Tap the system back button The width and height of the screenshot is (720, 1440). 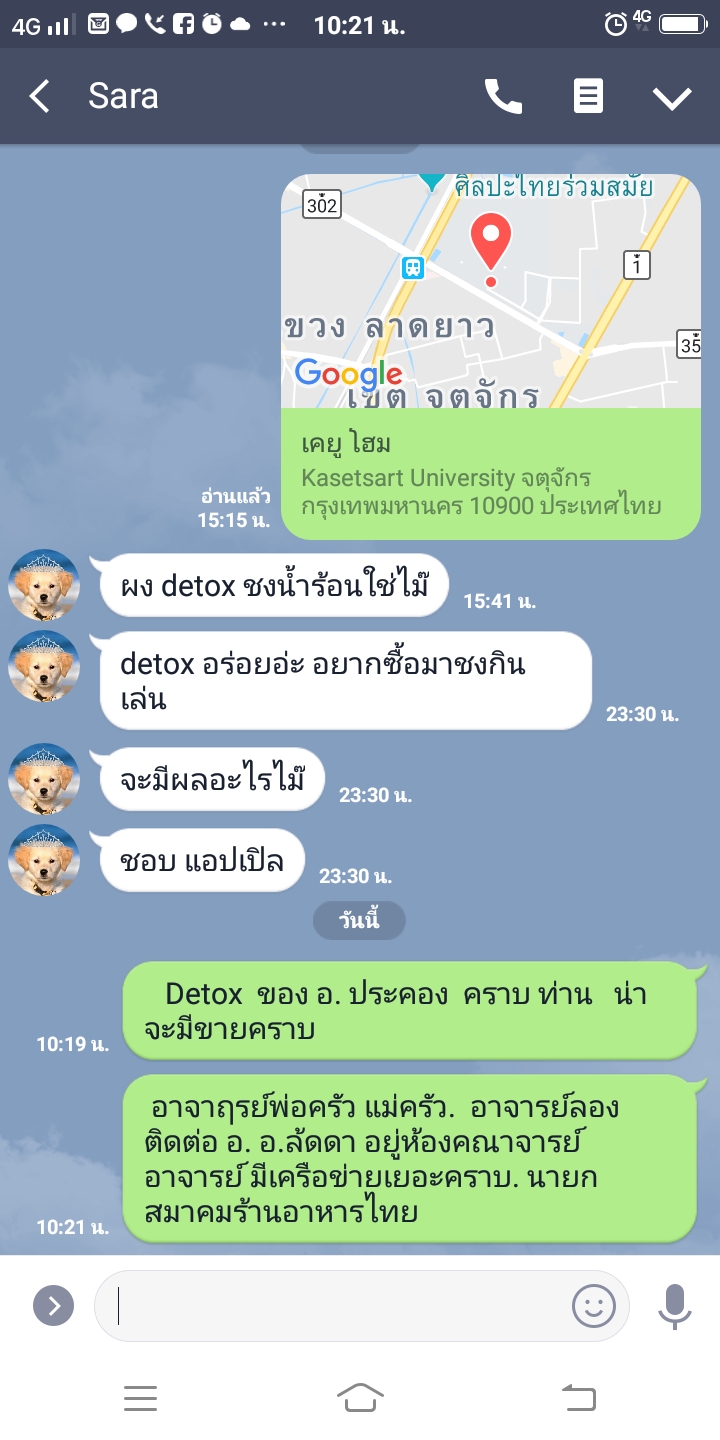pos(578,1398)
